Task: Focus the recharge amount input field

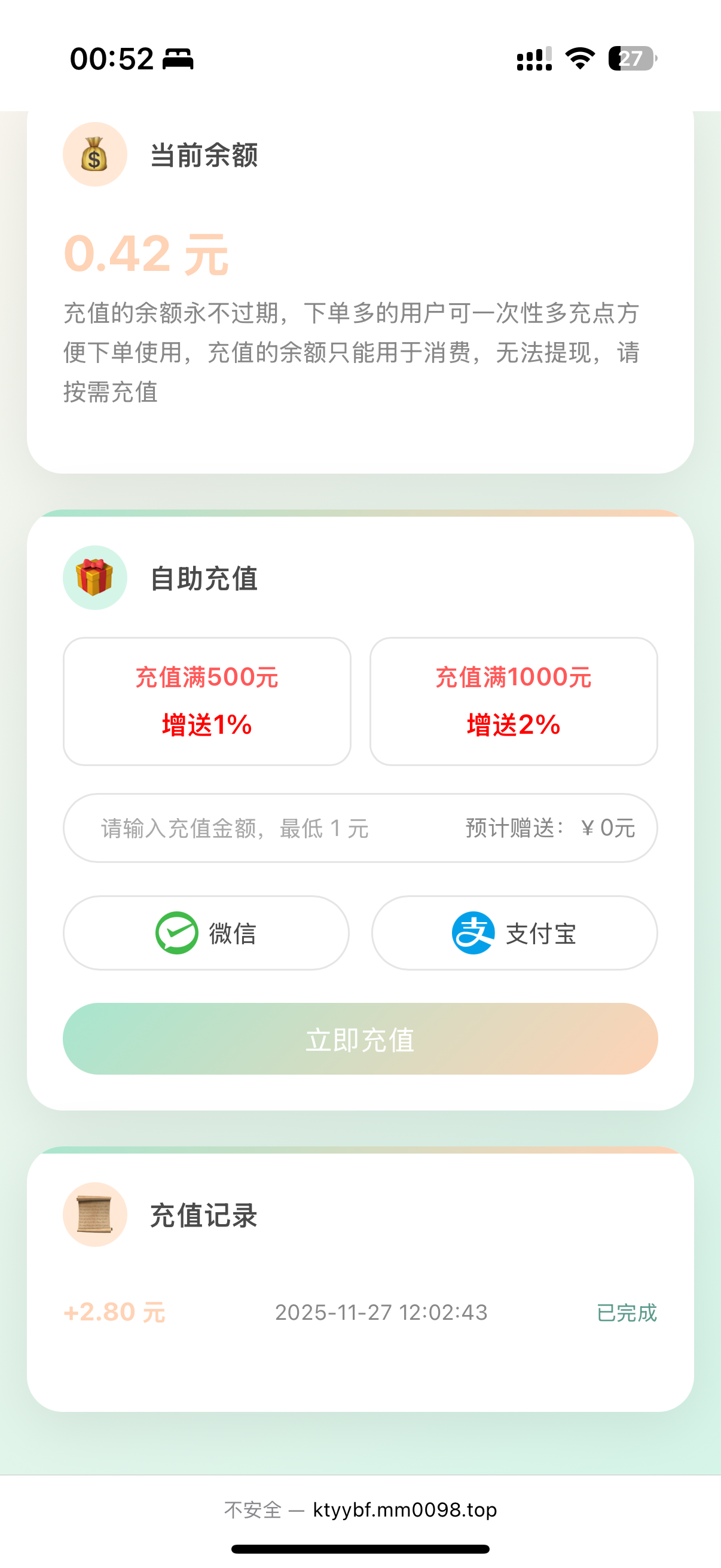Action: tap(255, 828)
